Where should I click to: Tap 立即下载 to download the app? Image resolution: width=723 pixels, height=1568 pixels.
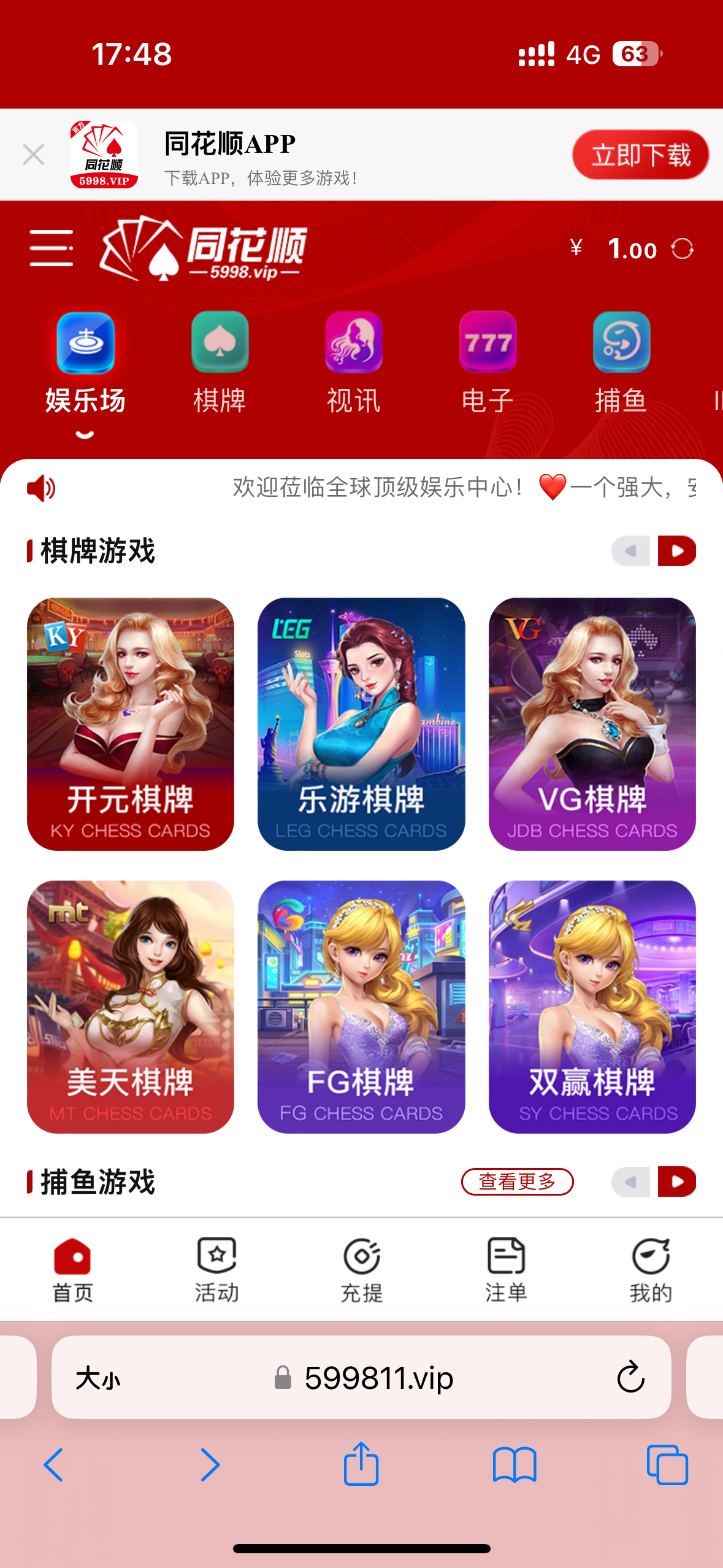pyautogui.click(x=640, y=155)
